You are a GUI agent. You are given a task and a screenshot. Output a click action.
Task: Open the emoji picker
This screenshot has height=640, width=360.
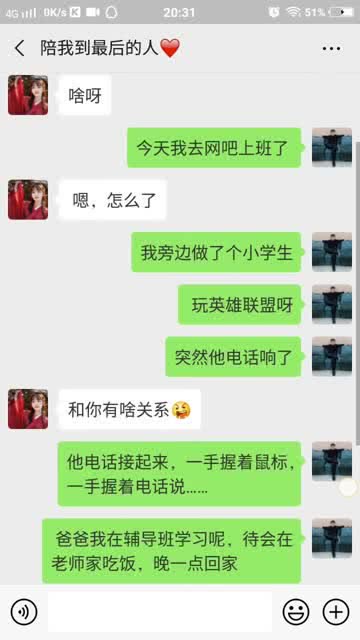point(296,612)
